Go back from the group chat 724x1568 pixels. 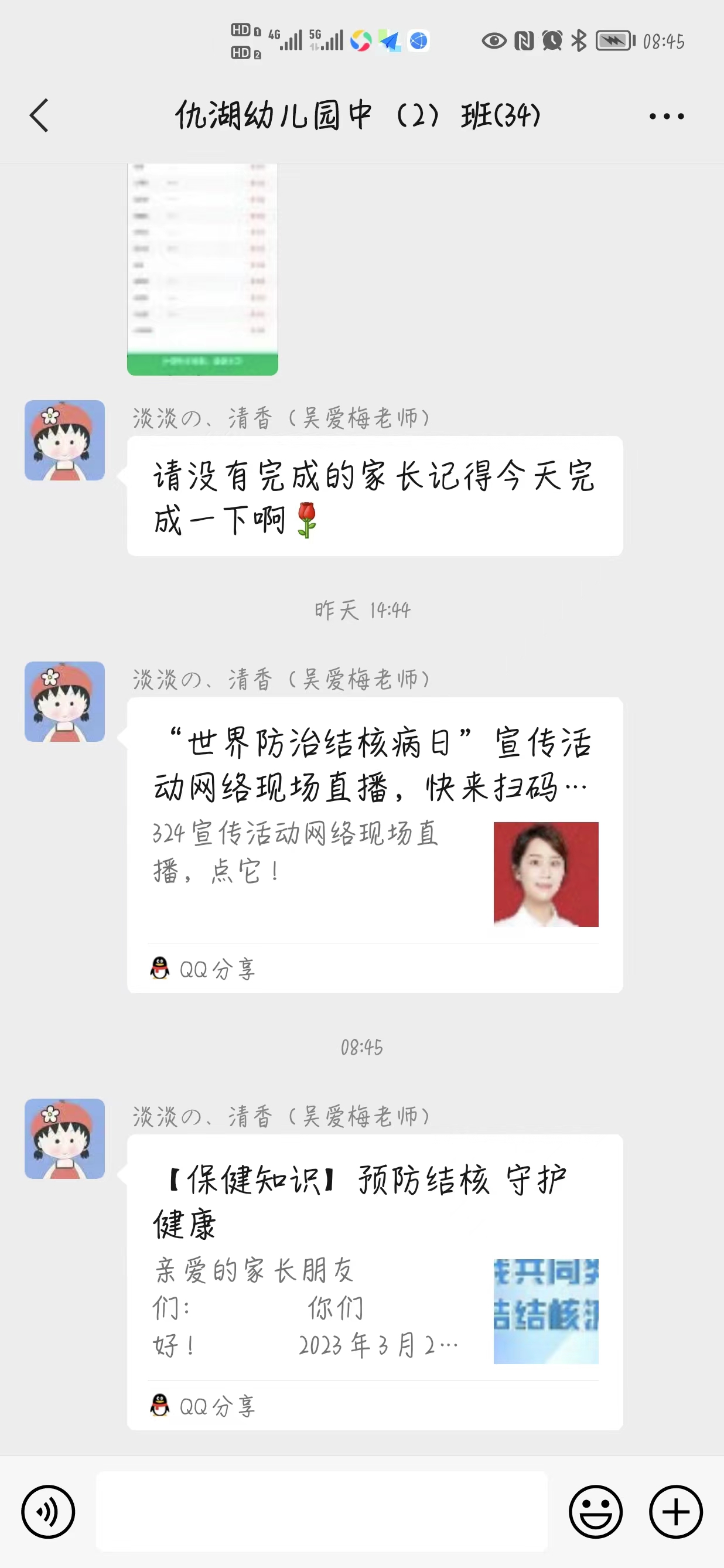pos(39,115)
